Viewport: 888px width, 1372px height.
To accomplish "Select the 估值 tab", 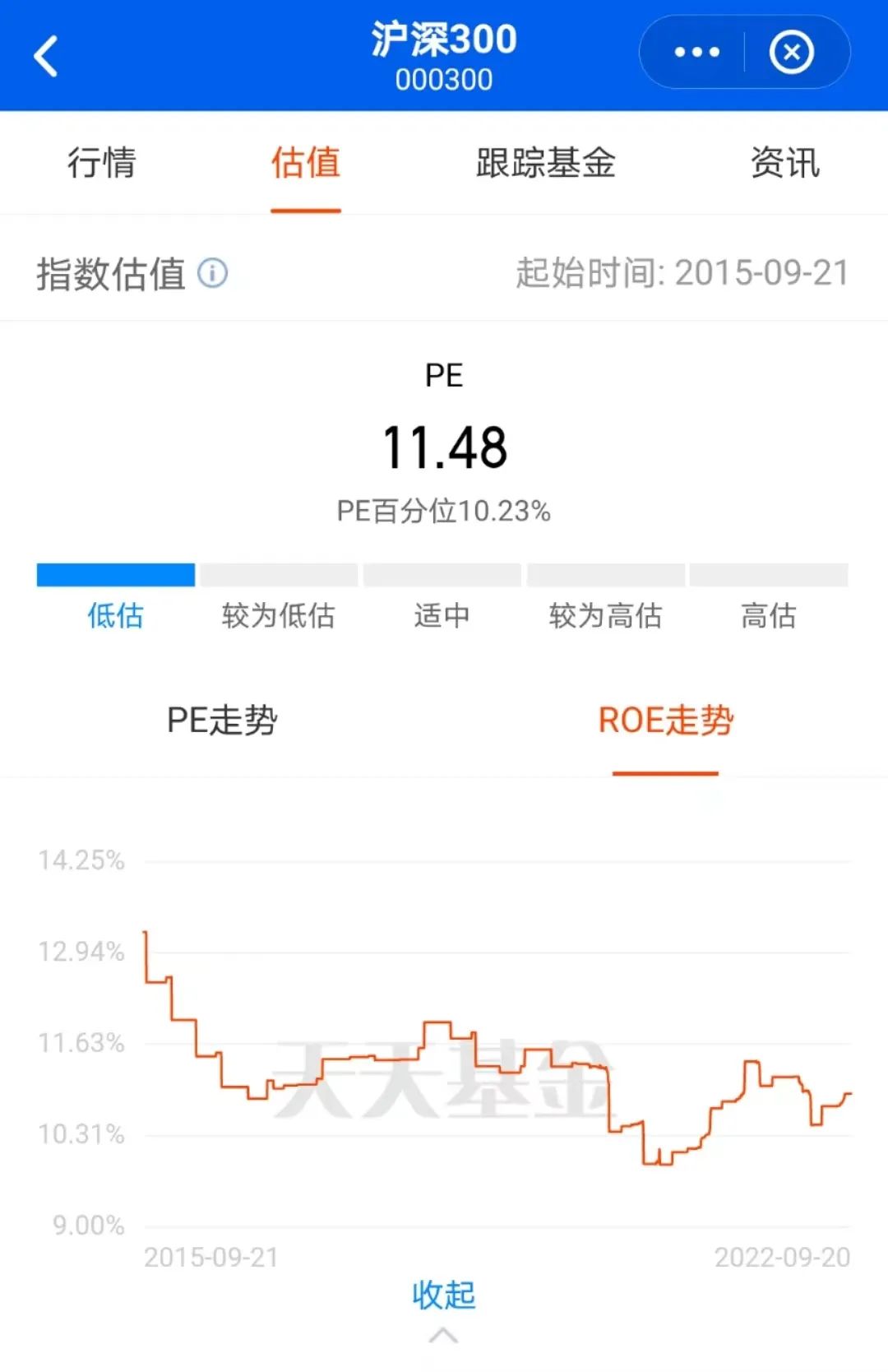I will click(x=306, y=162).
